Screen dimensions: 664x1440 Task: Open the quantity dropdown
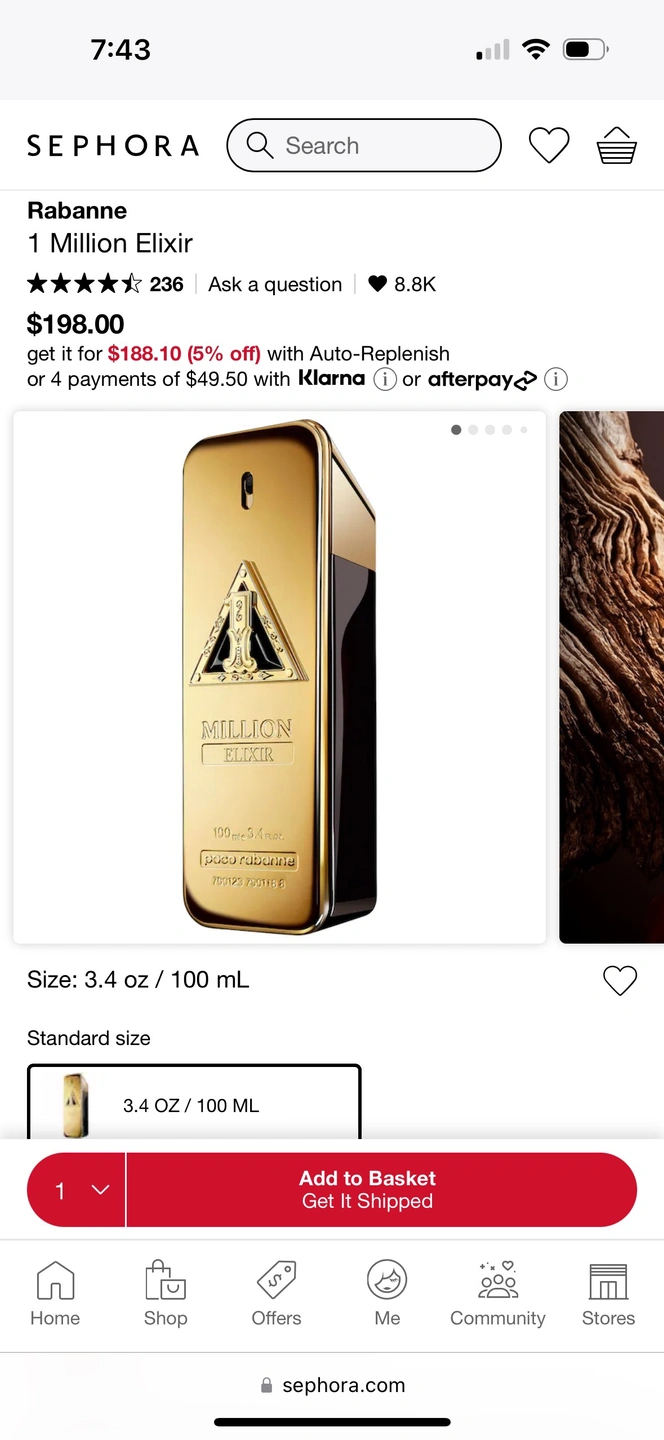pyautogui.click(x=77, y=1190)
